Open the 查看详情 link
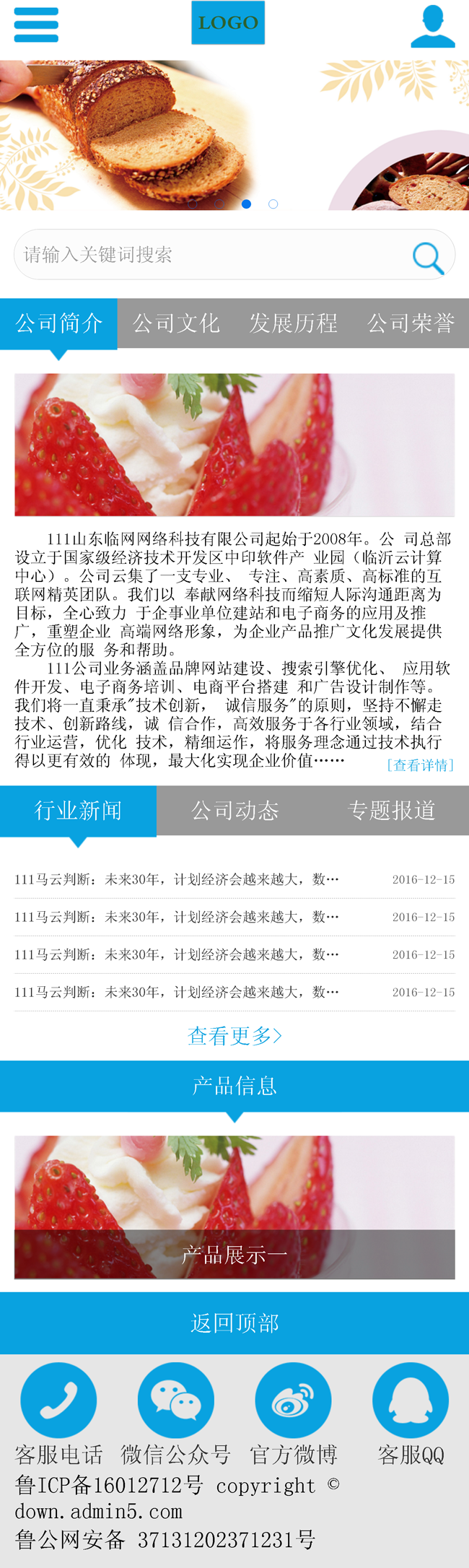The height and width of the screenshot is (1568, 469). [420, 765]
